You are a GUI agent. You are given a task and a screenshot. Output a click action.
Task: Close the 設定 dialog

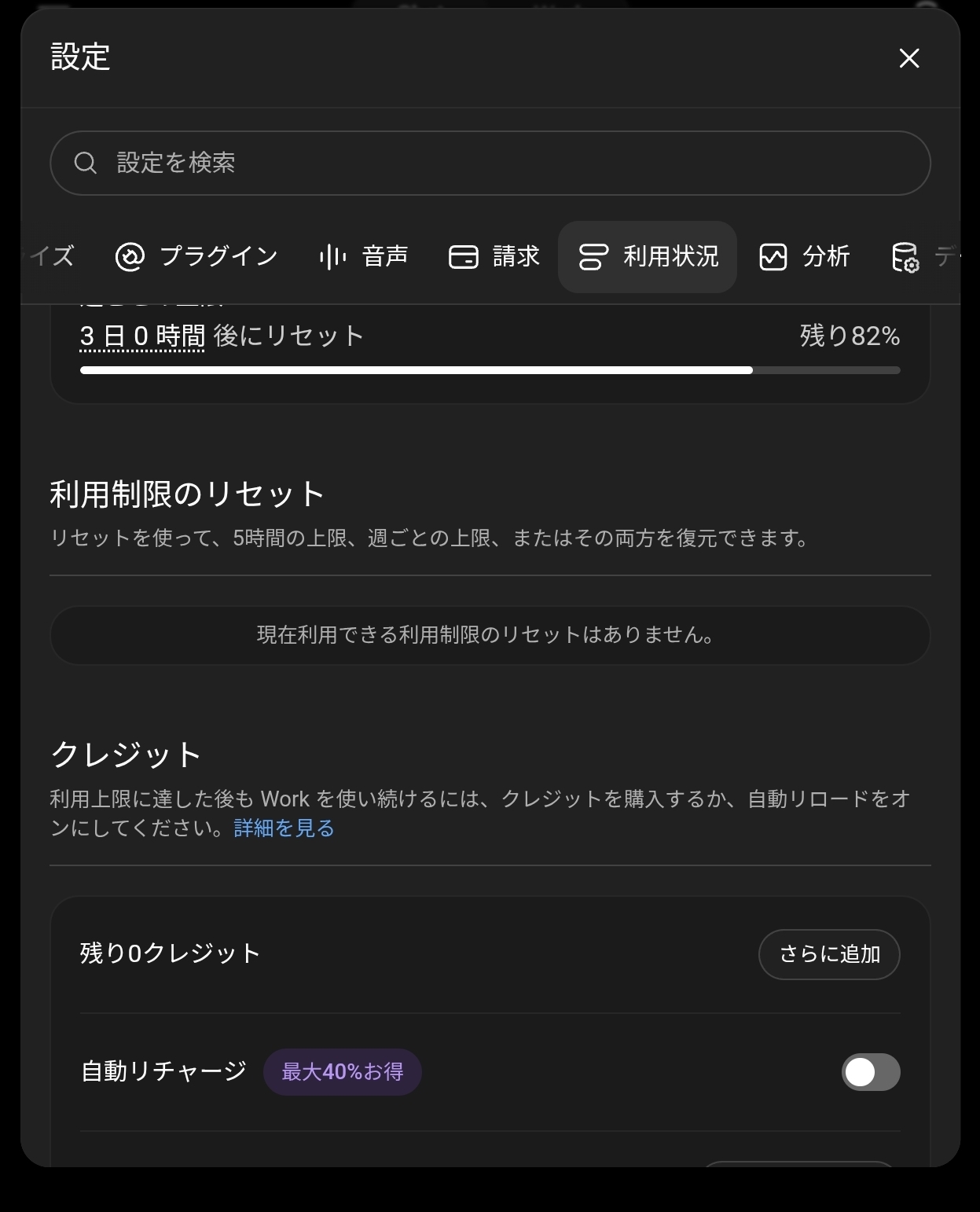pyautogui.click(x=908, y=58)
